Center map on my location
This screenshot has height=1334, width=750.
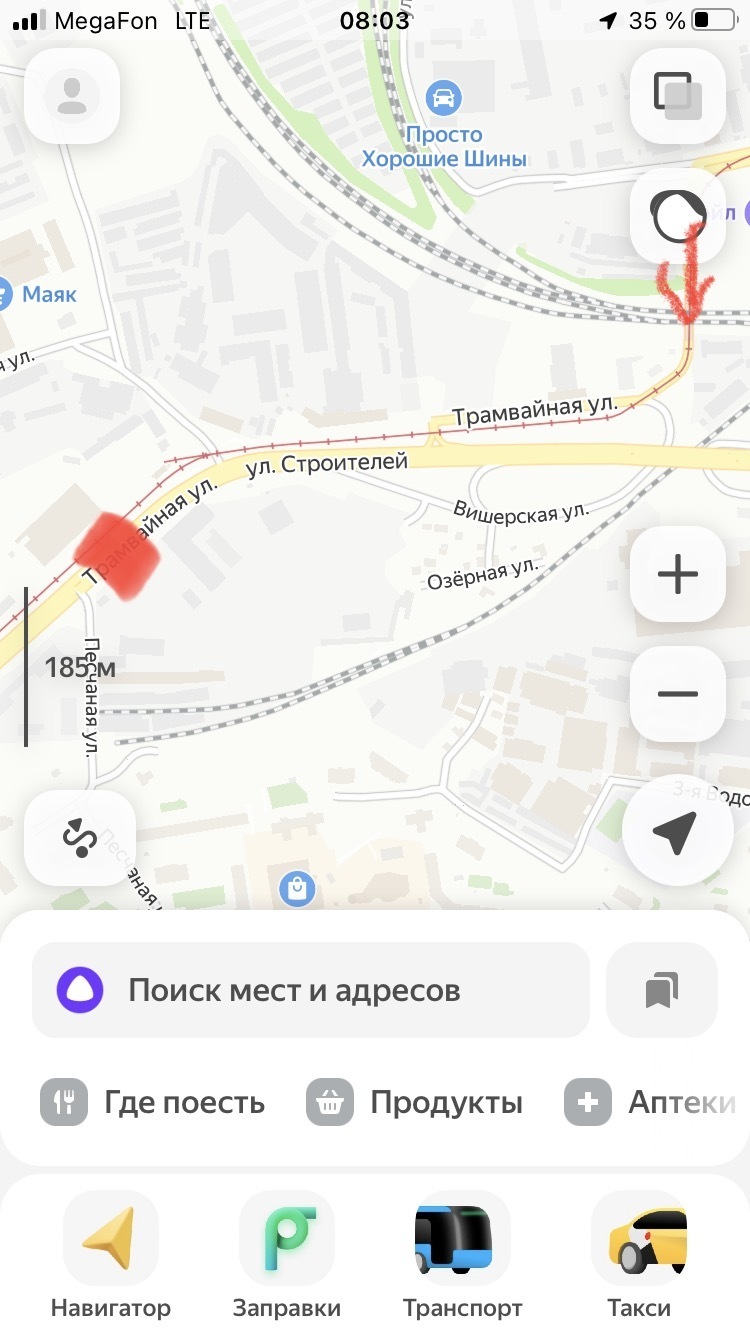[675, 831]
